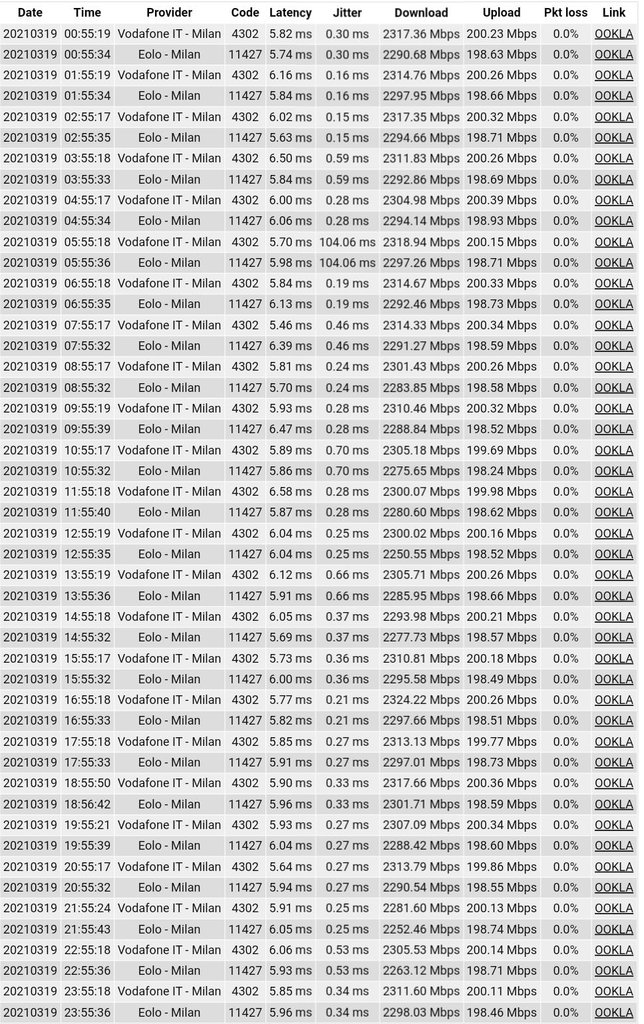Open the OOKLA link for the 18:56:42 test
The height and width of the screenshot is (1024, 644).
click(x=613, y=804)
